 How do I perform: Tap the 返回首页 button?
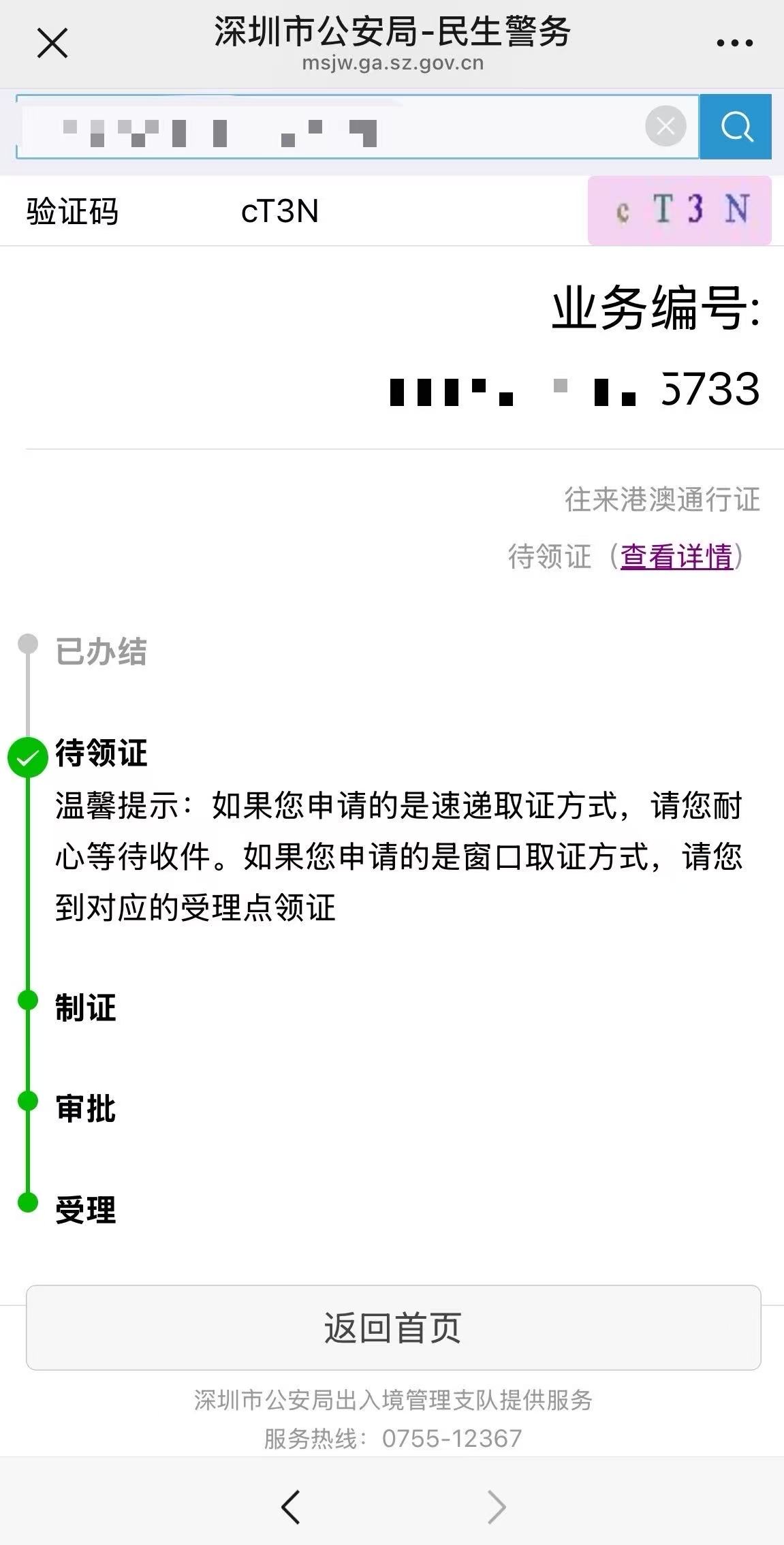393,1327
